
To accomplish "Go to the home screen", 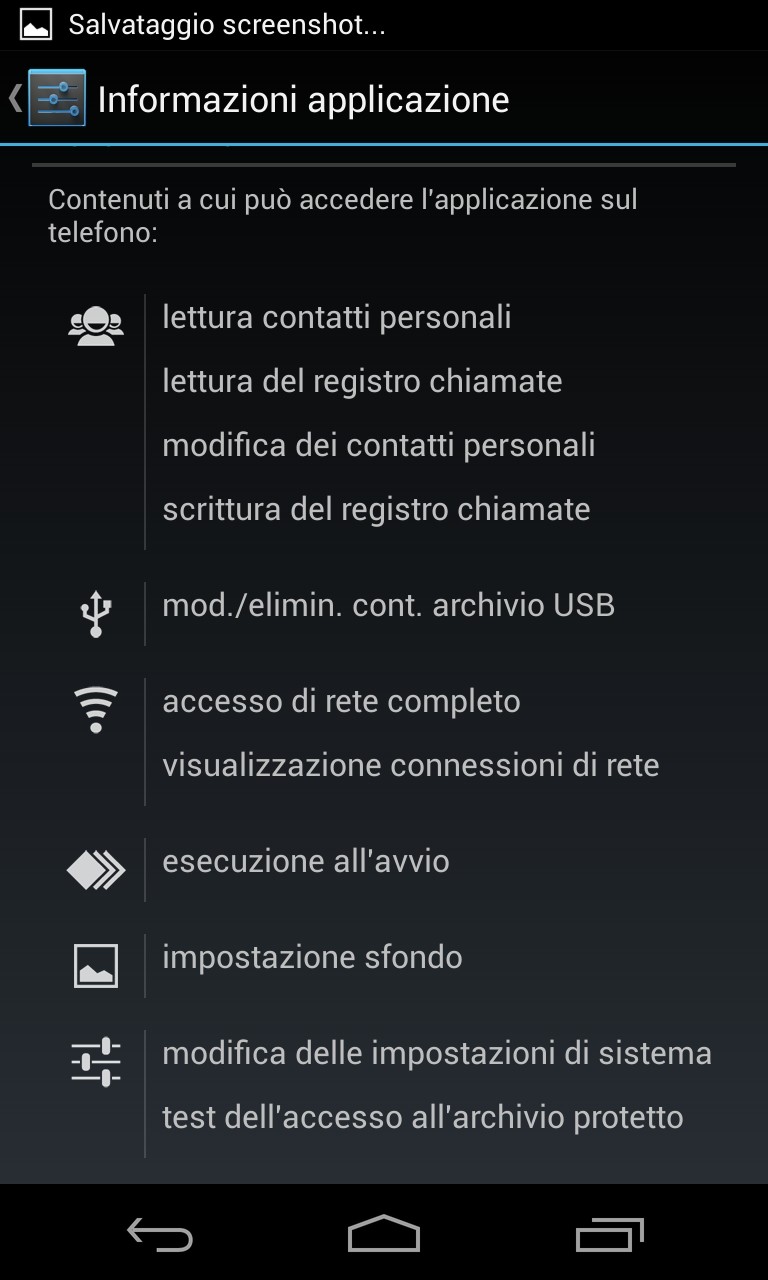I will pyautogui.click(x=384, y=1234).
